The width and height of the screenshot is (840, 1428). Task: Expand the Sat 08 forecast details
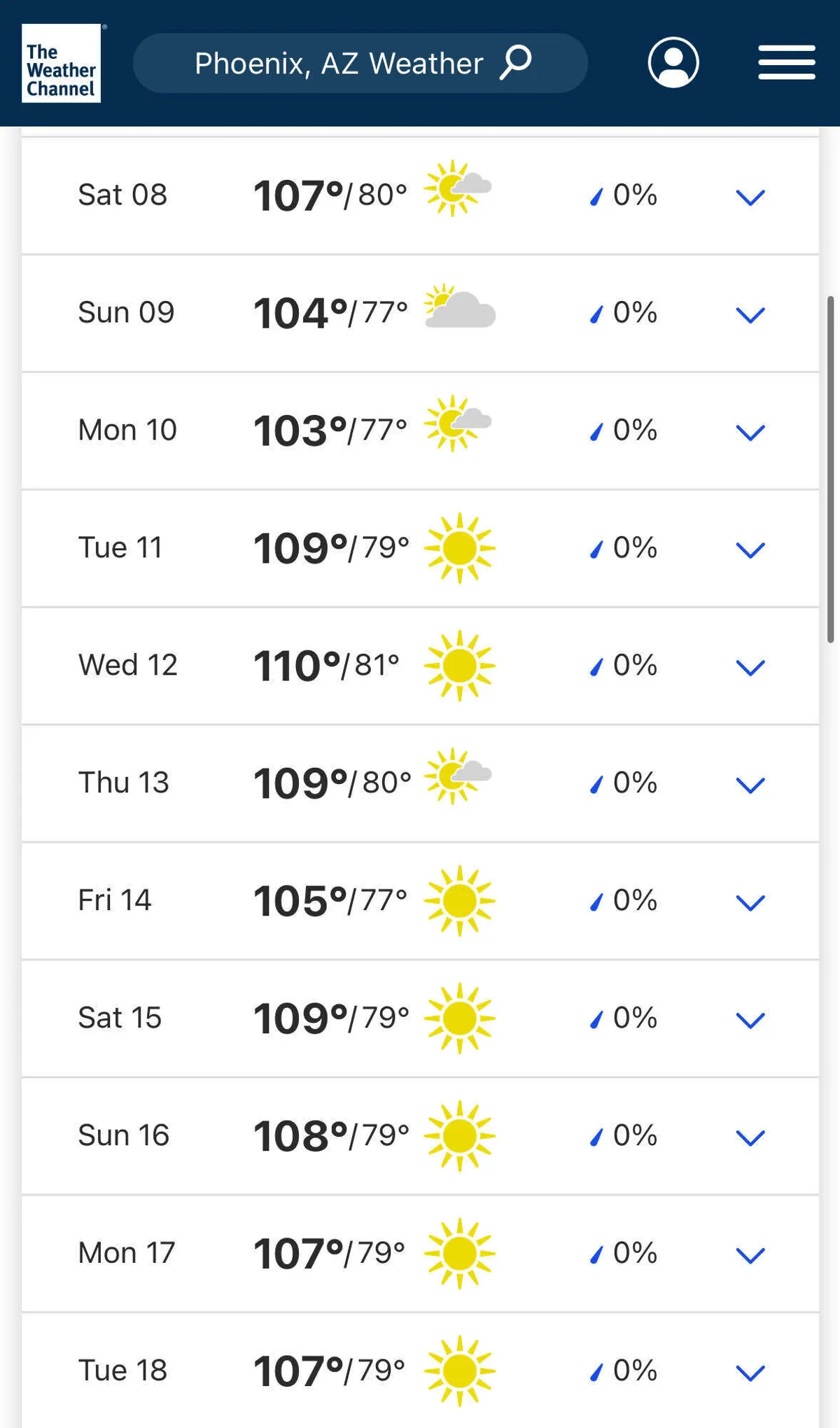[x=750, y=197]
